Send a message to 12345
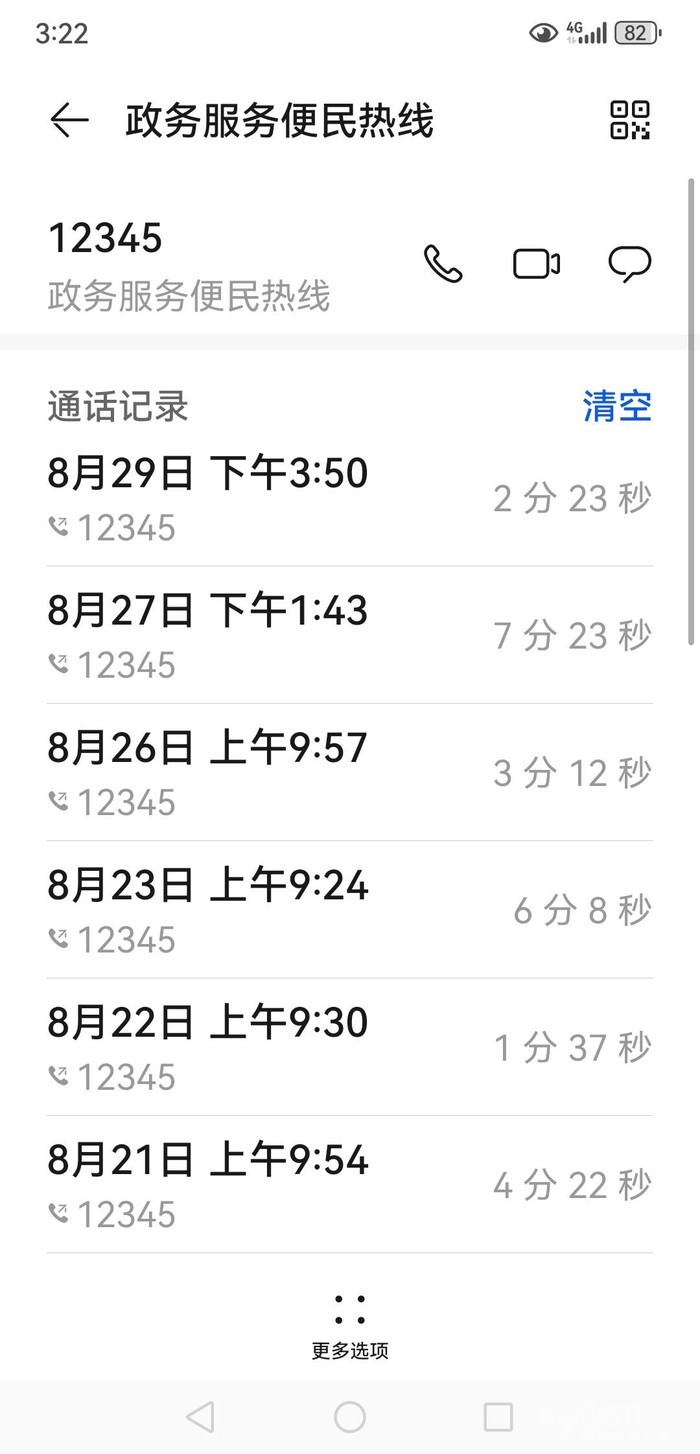Viewport: 700px width, 1454px height. coord(629,264)
